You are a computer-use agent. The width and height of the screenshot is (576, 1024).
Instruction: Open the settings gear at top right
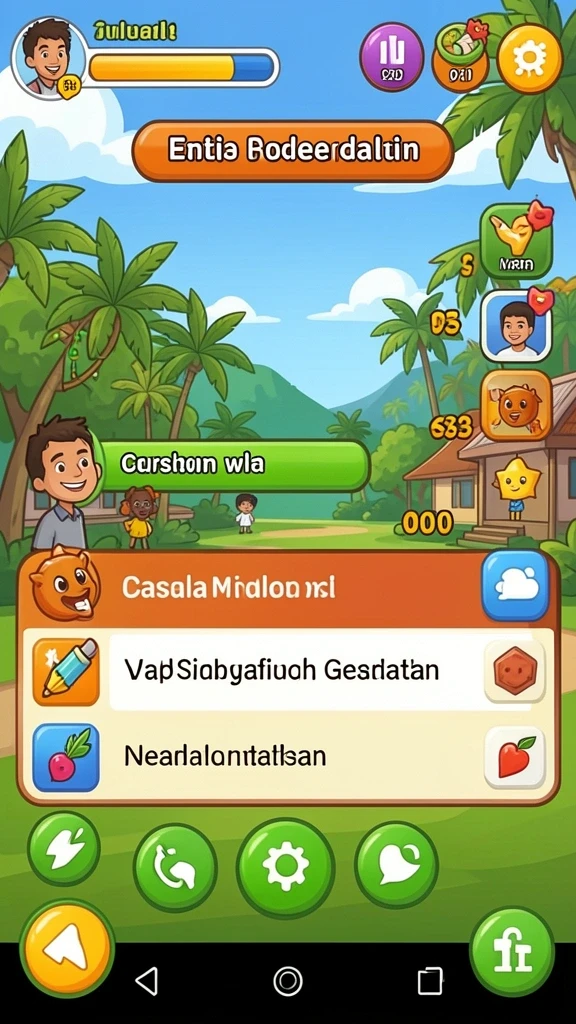click(530, 59)
